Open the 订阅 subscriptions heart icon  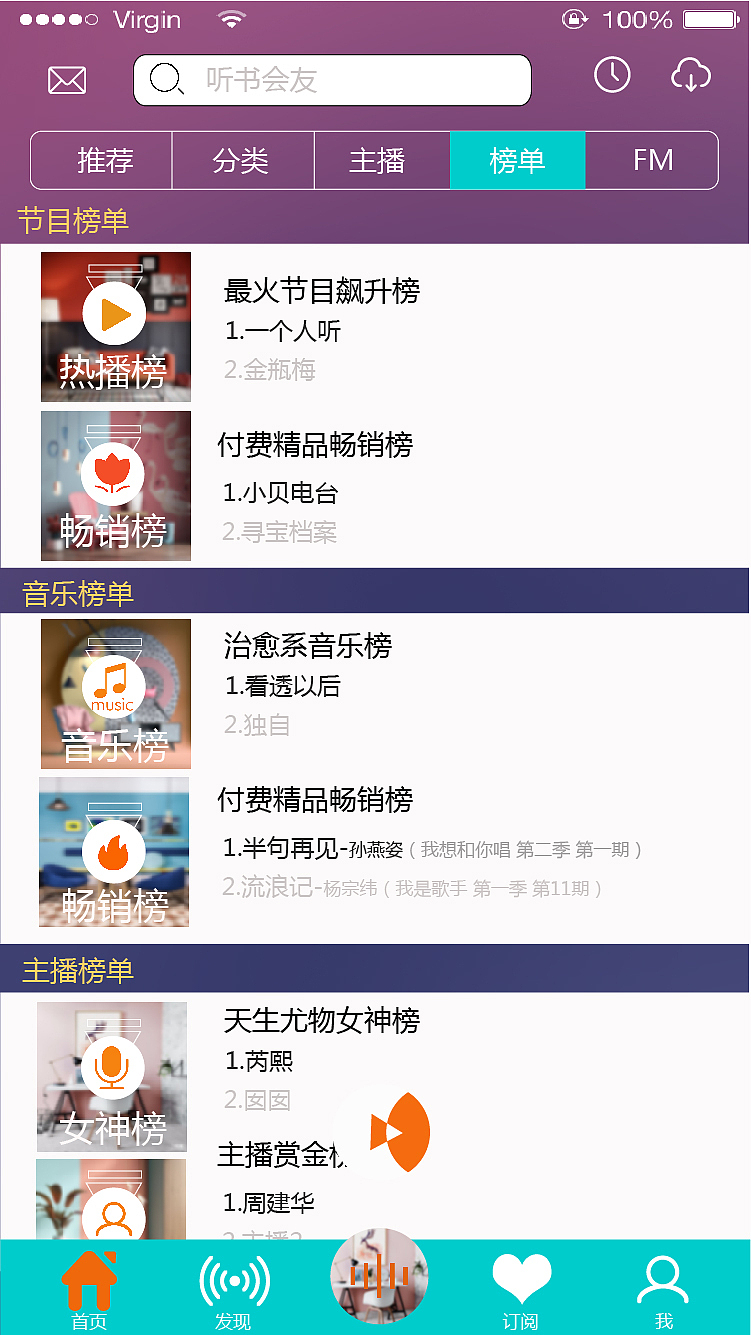click(x=521, y=1280)
